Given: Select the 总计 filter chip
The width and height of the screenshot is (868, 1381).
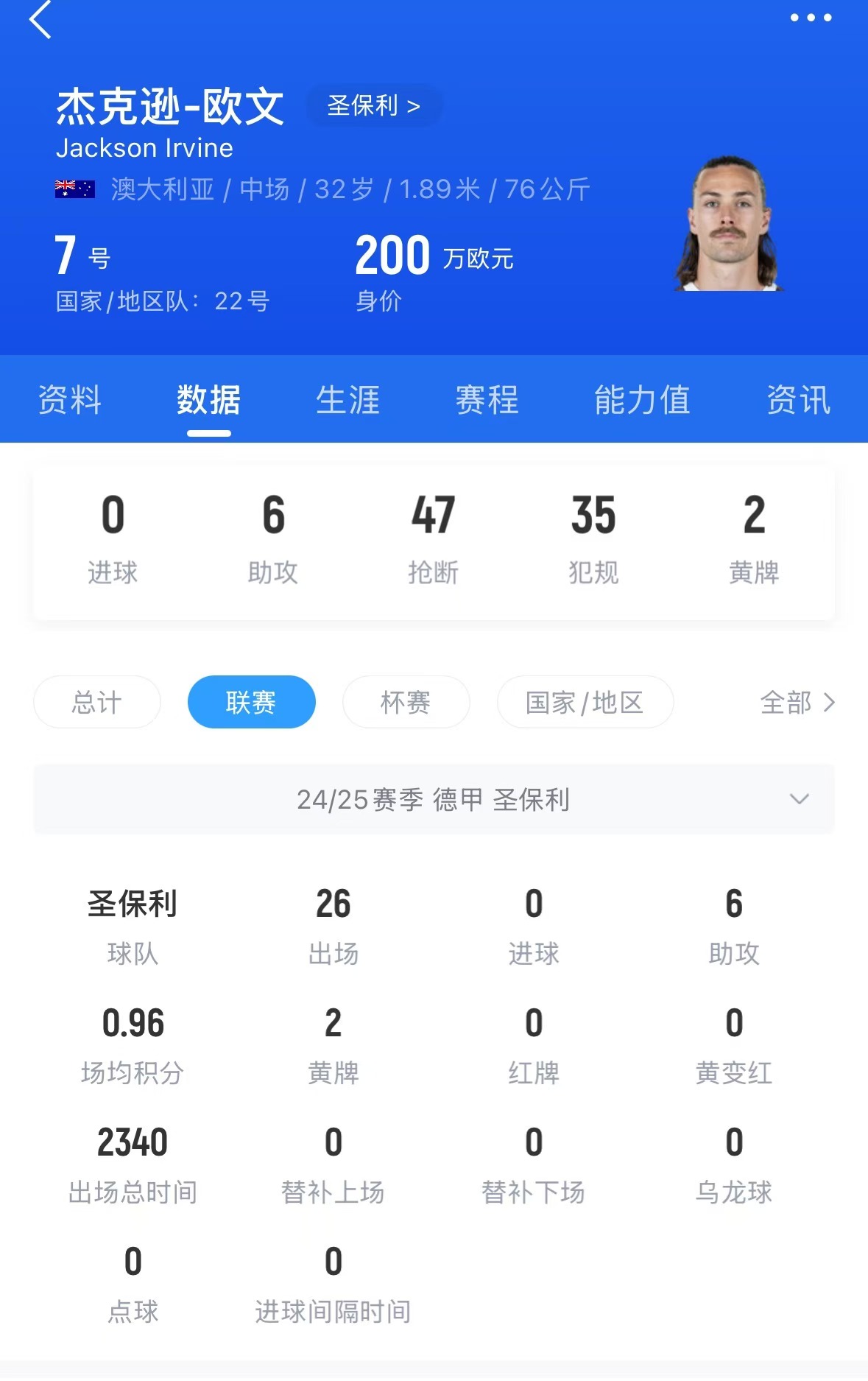Looking at the screenshot, I should (x=96, y=702).
